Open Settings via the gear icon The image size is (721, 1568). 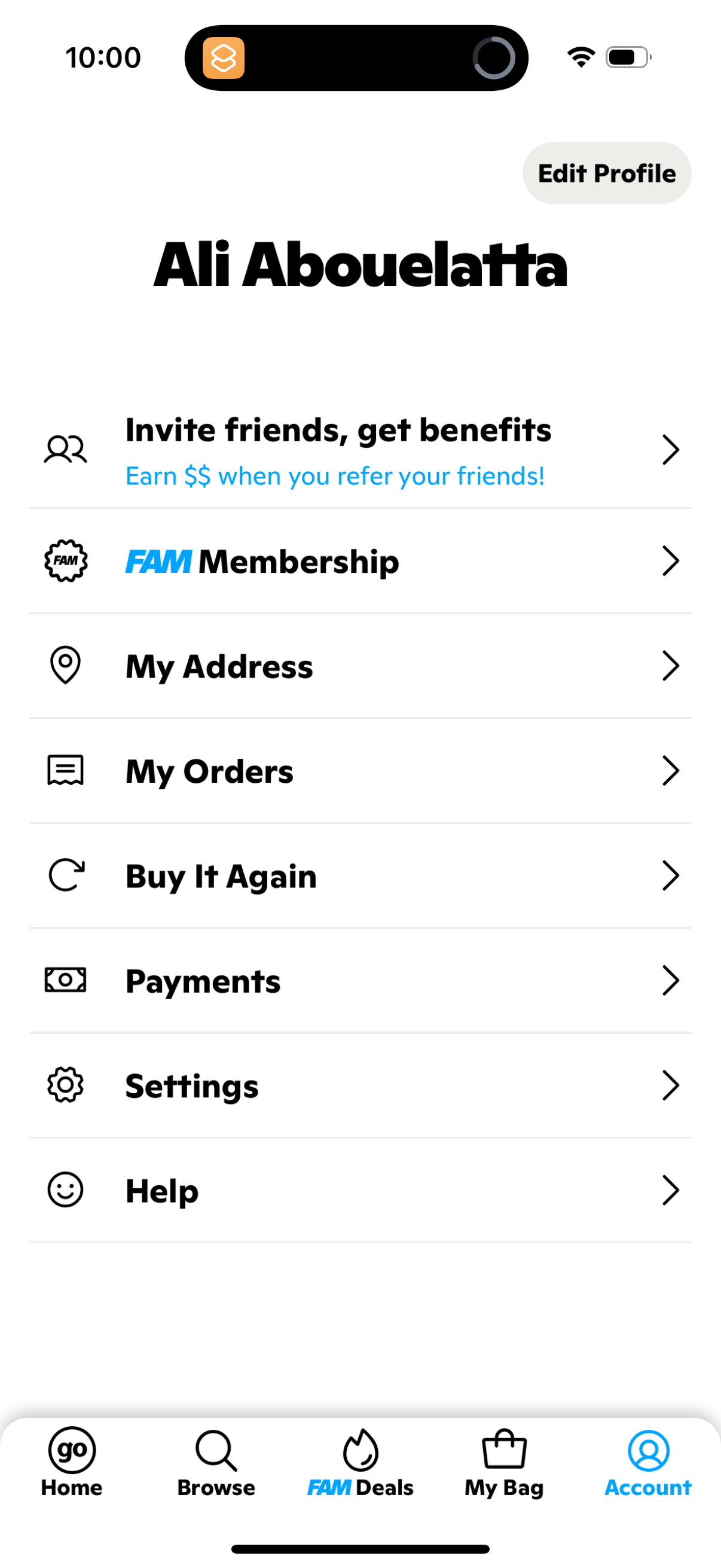click(65, 1085)
